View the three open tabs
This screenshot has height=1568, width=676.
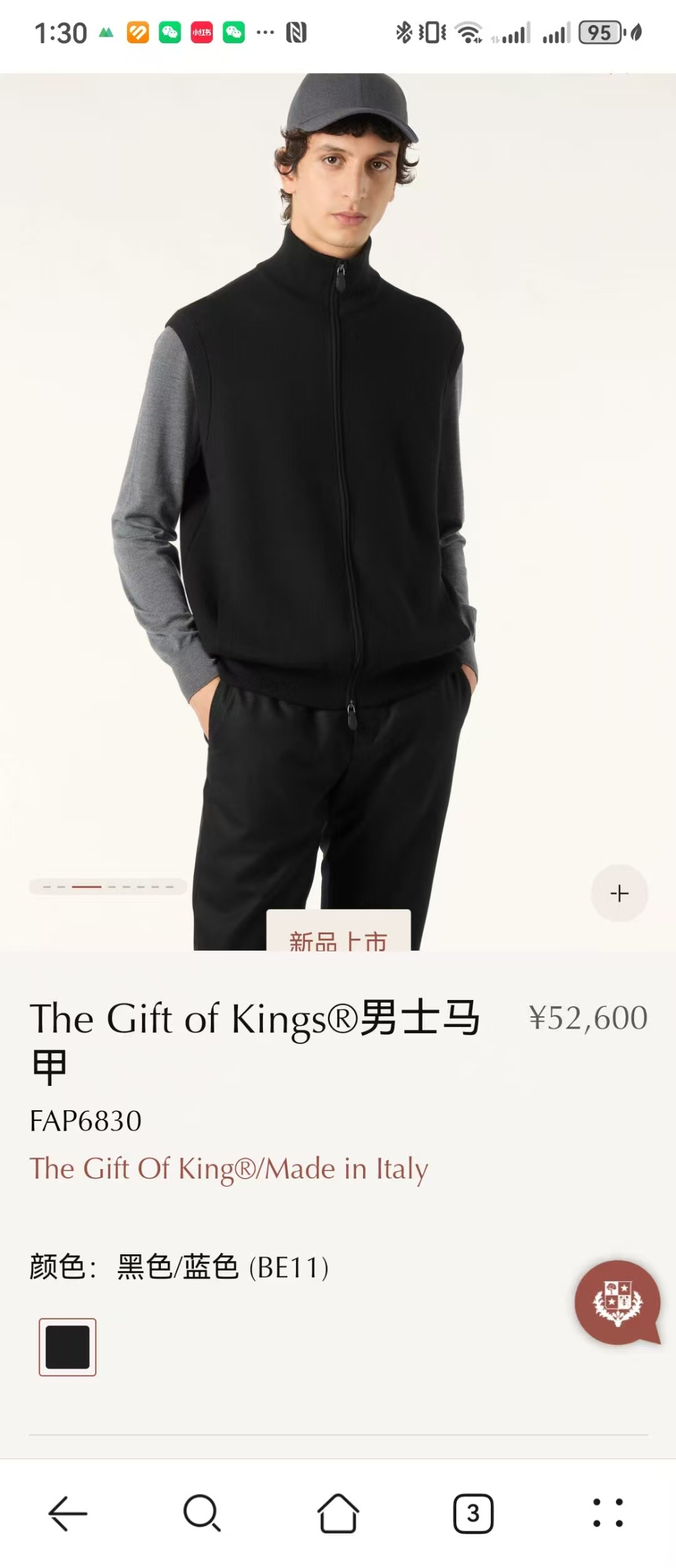[473, 1513]
